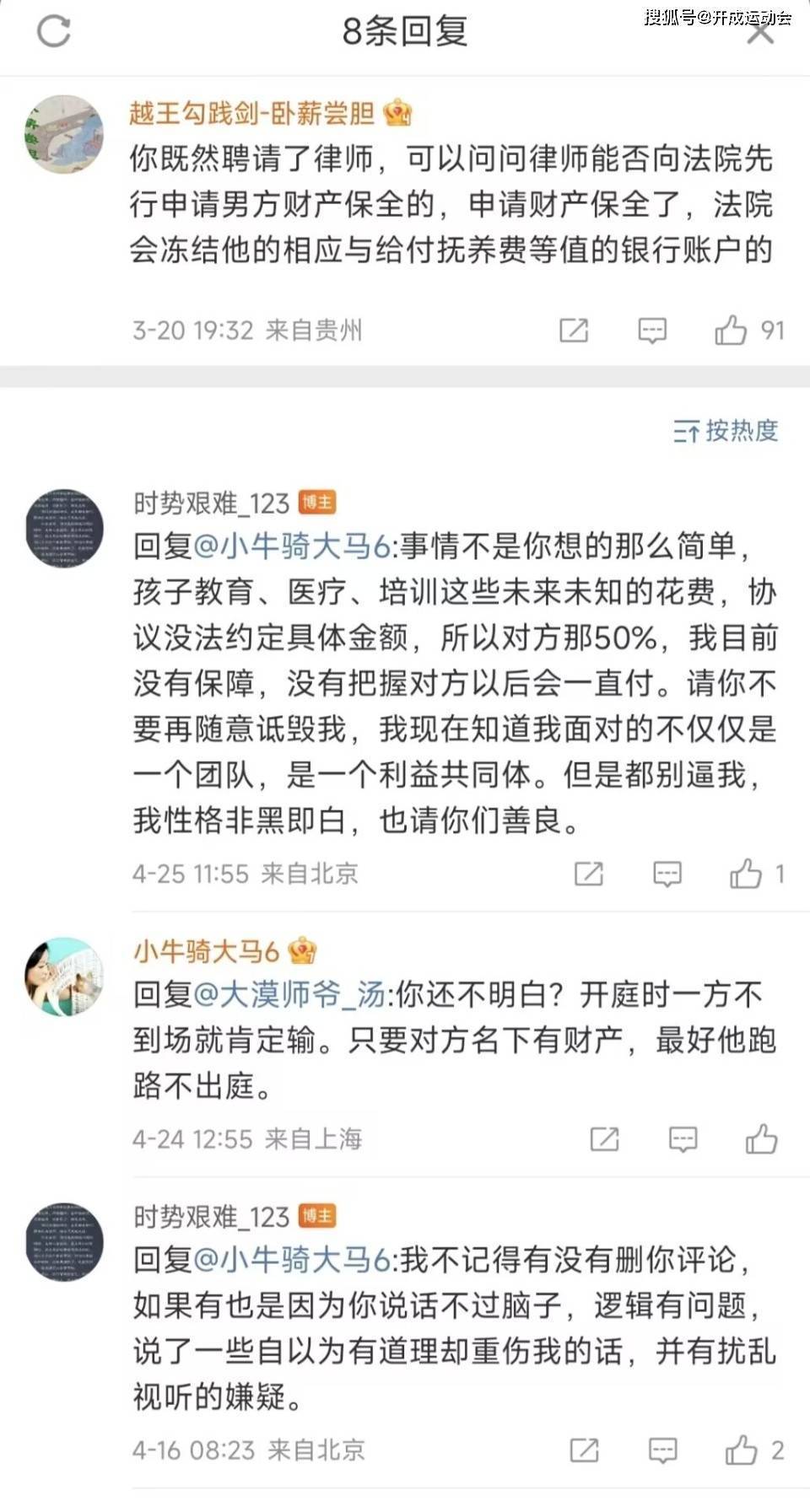The height and width of the screenshot is (1512, 810).
Task: Reply to the 3-20 19:32 comment
Action: (x=652, y=330)
